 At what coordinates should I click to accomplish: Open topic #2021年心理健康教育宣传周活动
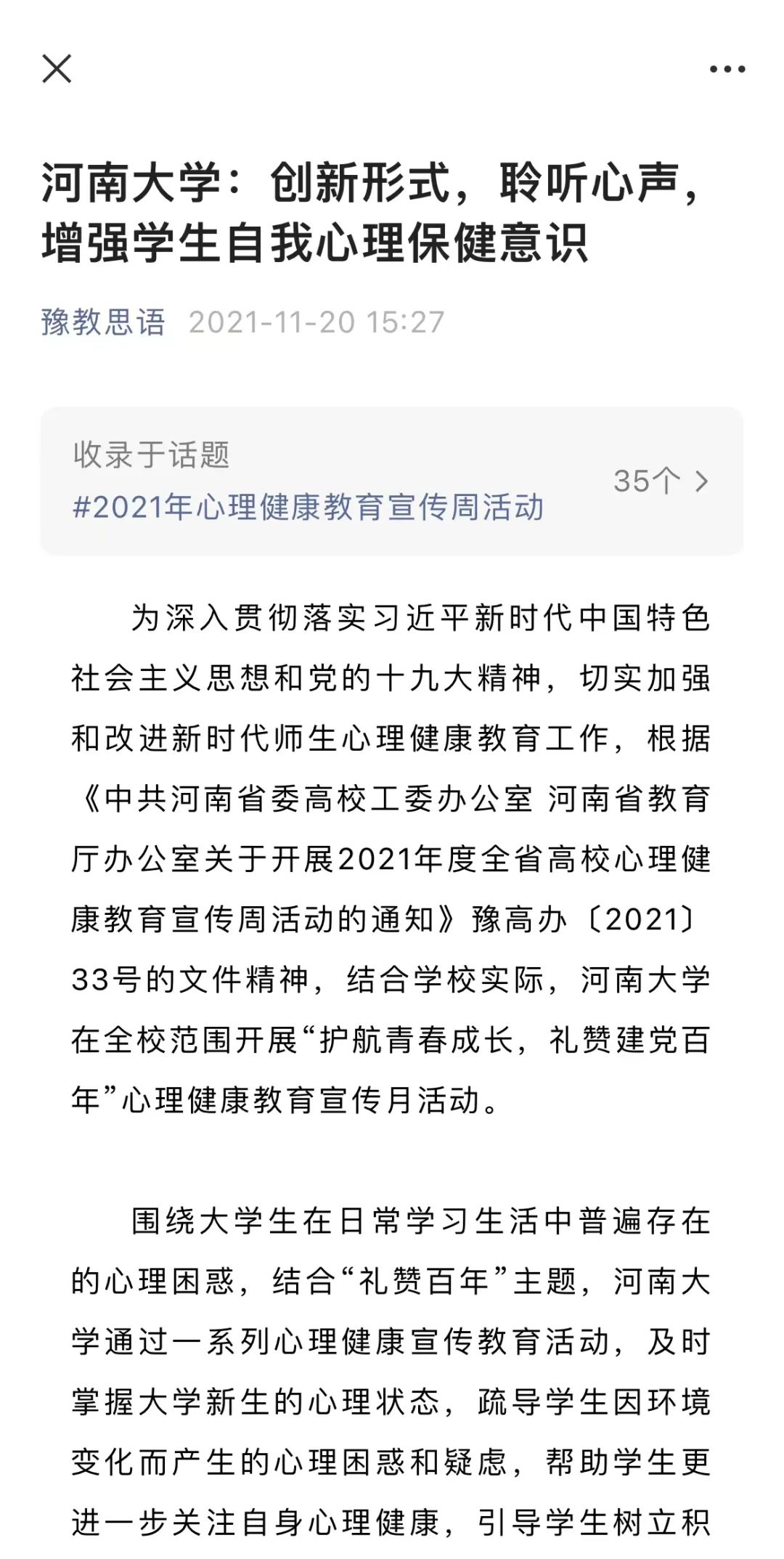click(x=309, y=507)
